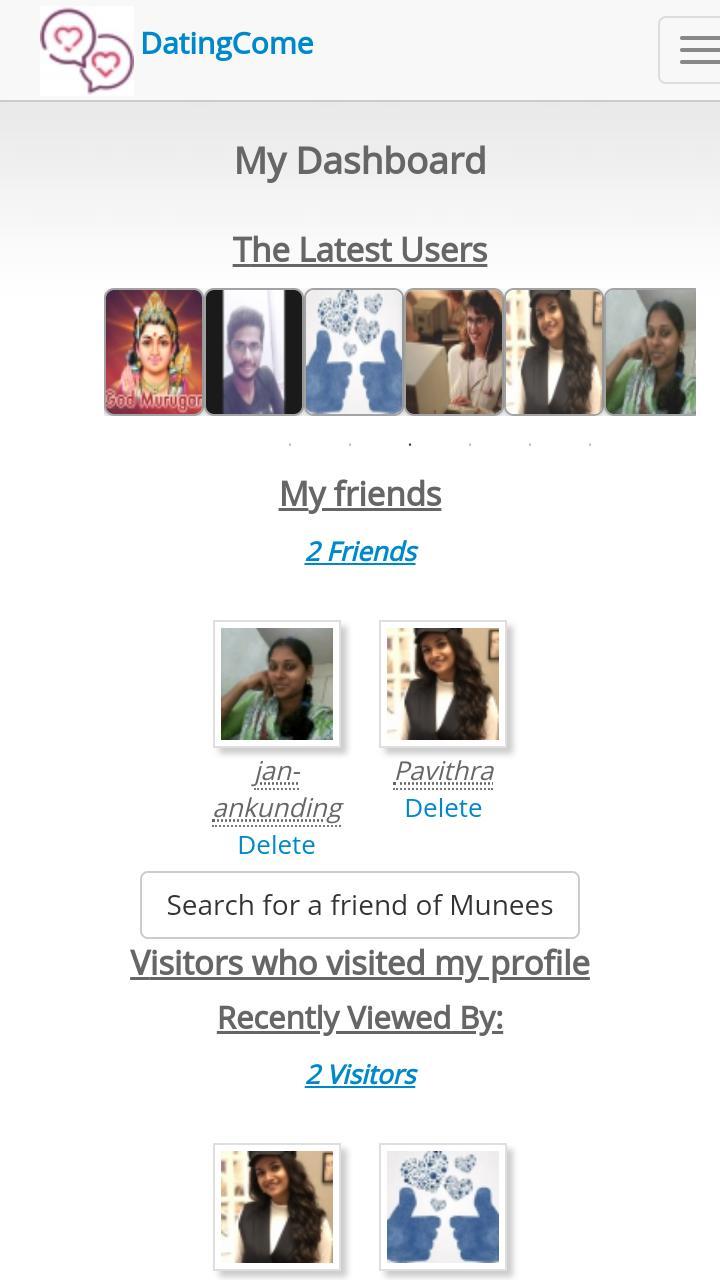
Task: Click jan-ankunding's friend photo
Action: (x=277, y=683)
